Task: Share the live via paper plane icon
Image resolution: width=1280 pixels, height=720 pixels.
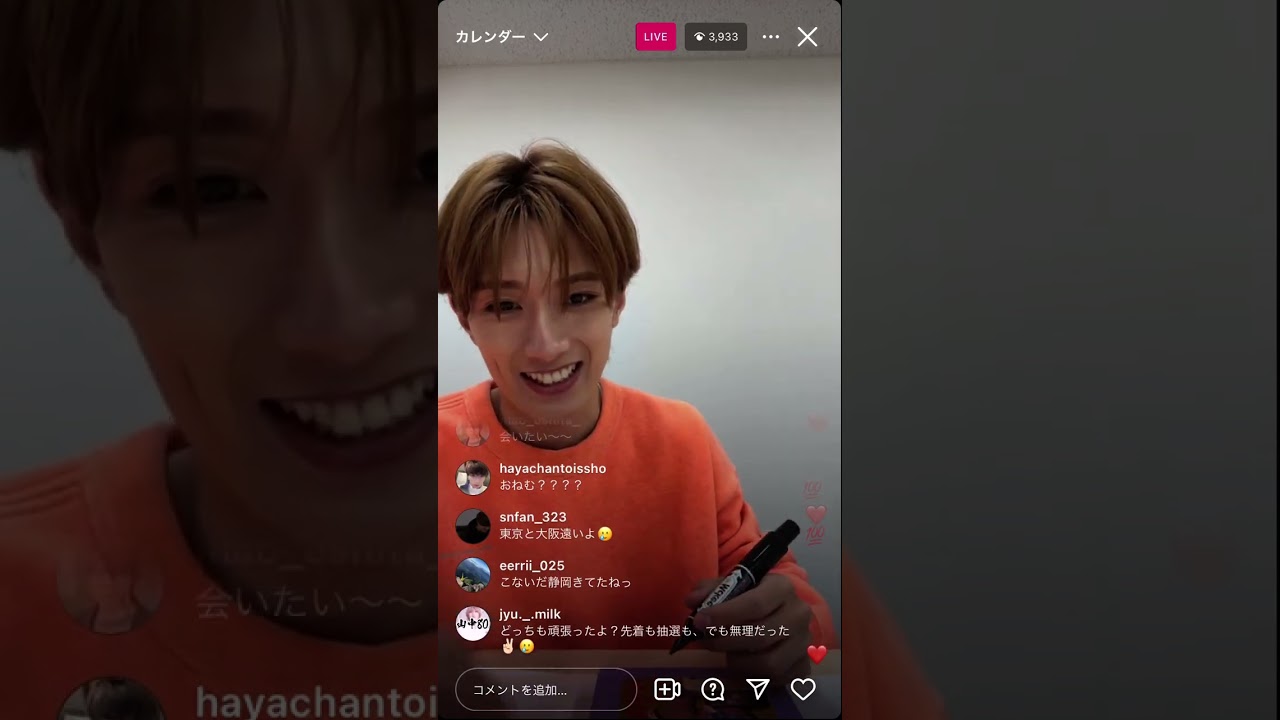Action: [758, 689]
